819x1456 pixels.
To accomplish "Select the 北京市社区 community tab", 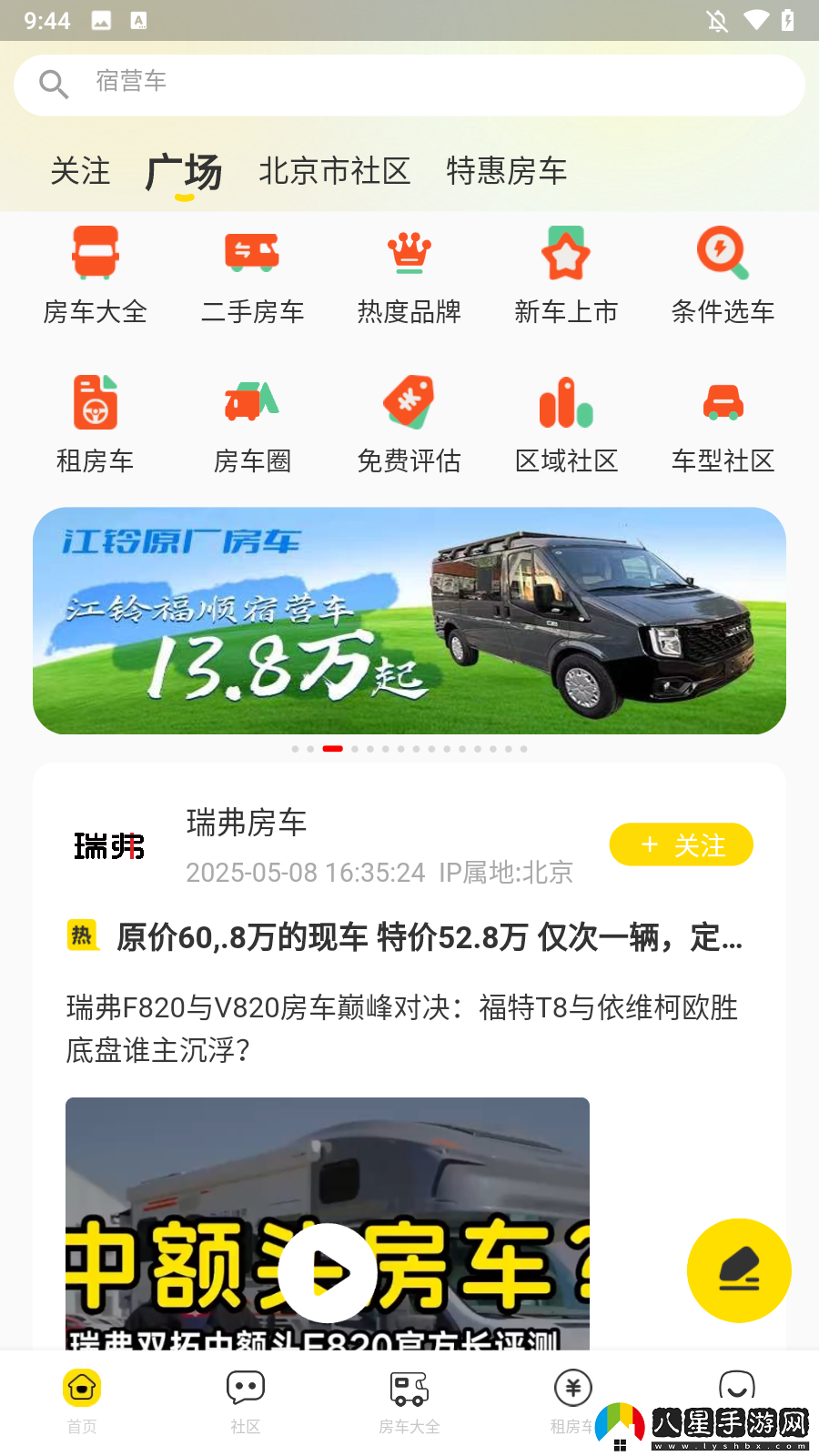I will coord(335,172).
